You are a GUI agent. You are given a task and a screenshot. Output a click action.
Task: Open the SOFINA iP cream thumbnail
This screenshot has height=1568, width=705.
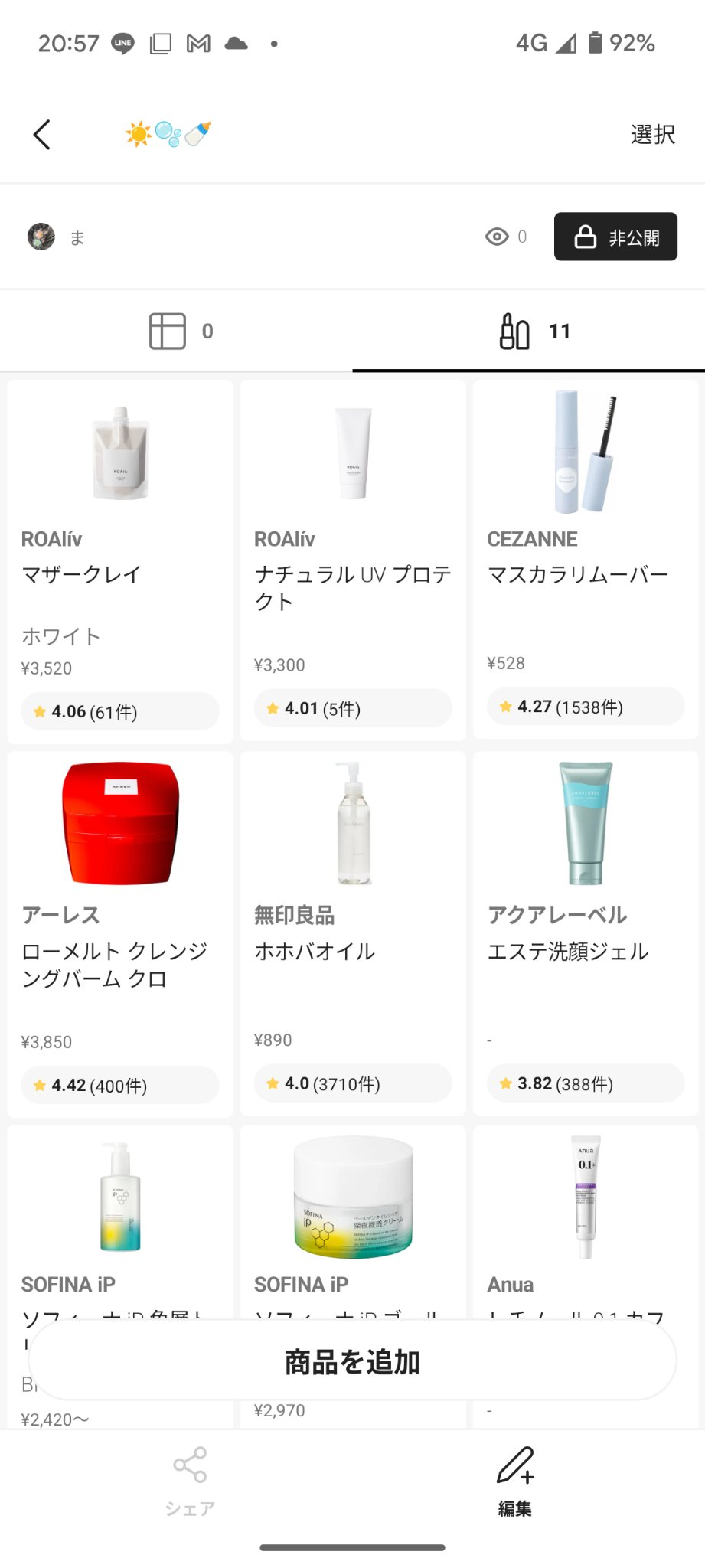coord(352,1198)
